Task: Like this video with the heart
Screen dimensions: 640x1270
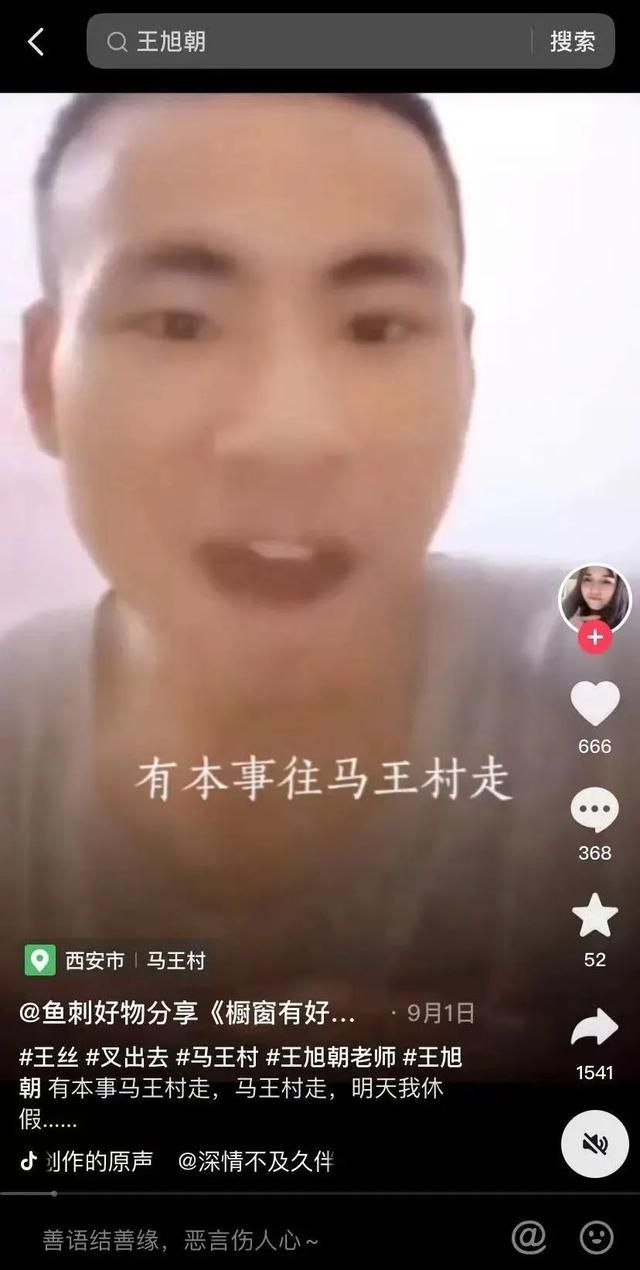Action: click(595, 703)
